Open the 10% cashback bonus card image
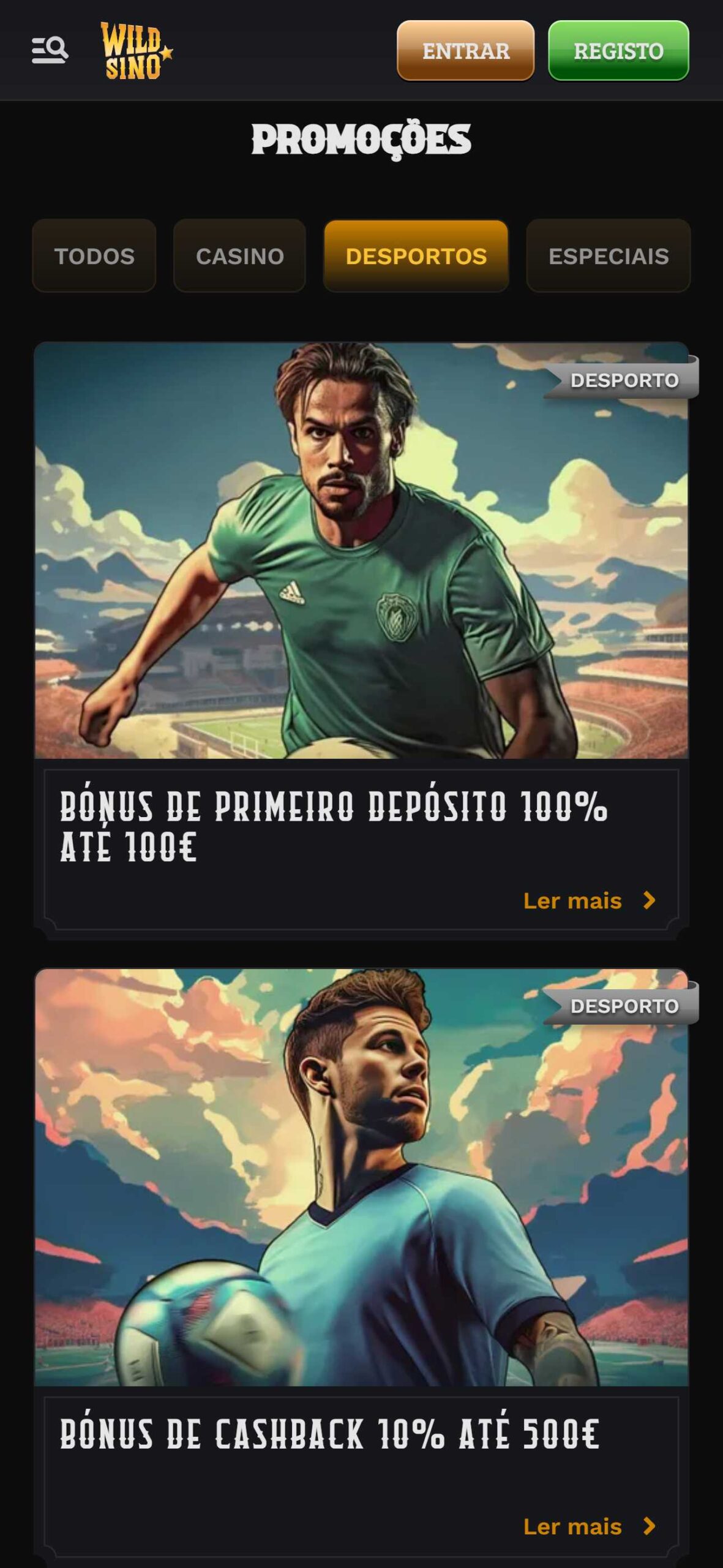Image resolution: width=723 pixels, height=1568 pixels. 361,1176
